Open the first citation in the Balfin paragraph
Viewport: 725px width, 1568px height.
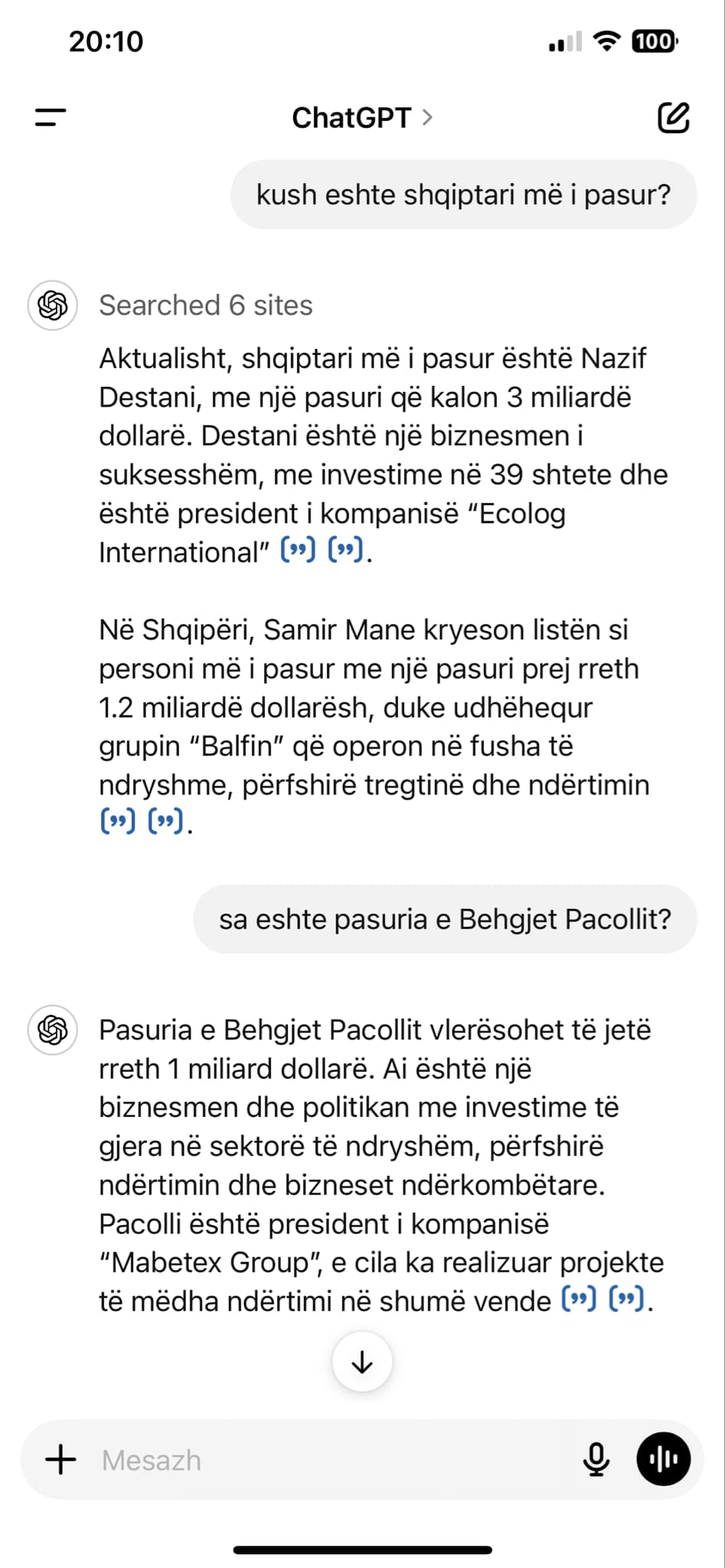[118, 822]
